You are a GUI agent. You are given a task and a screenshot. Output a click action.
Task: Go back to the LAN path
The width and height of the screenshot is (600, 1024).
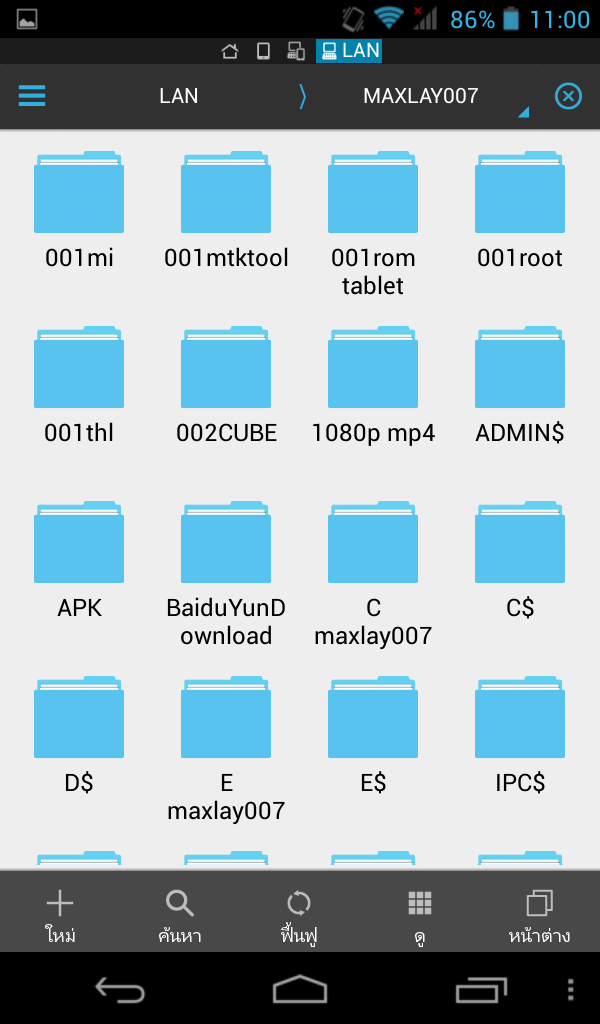[x=179, y=96]
